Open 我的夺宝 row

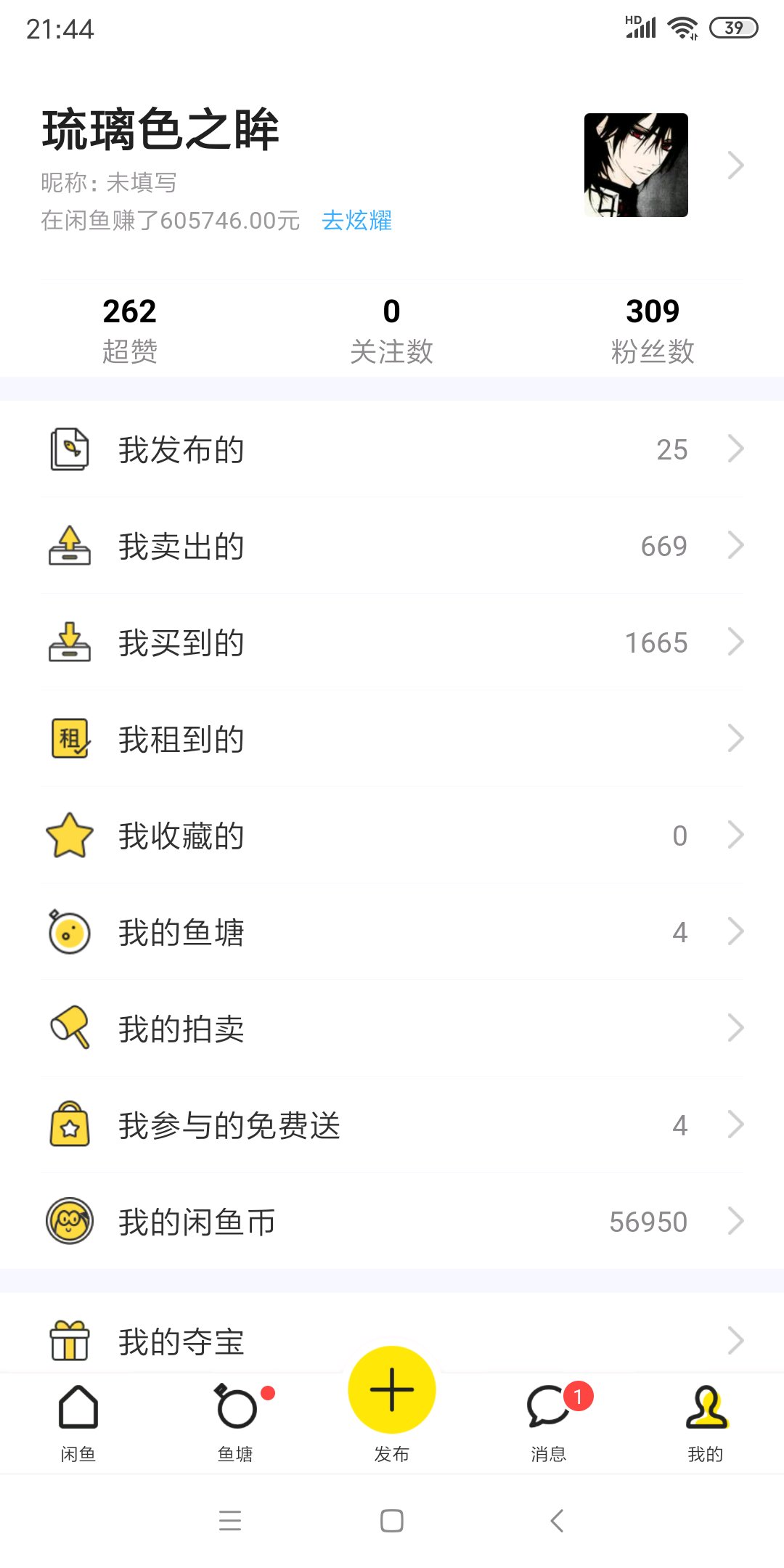coord(392,1340)
